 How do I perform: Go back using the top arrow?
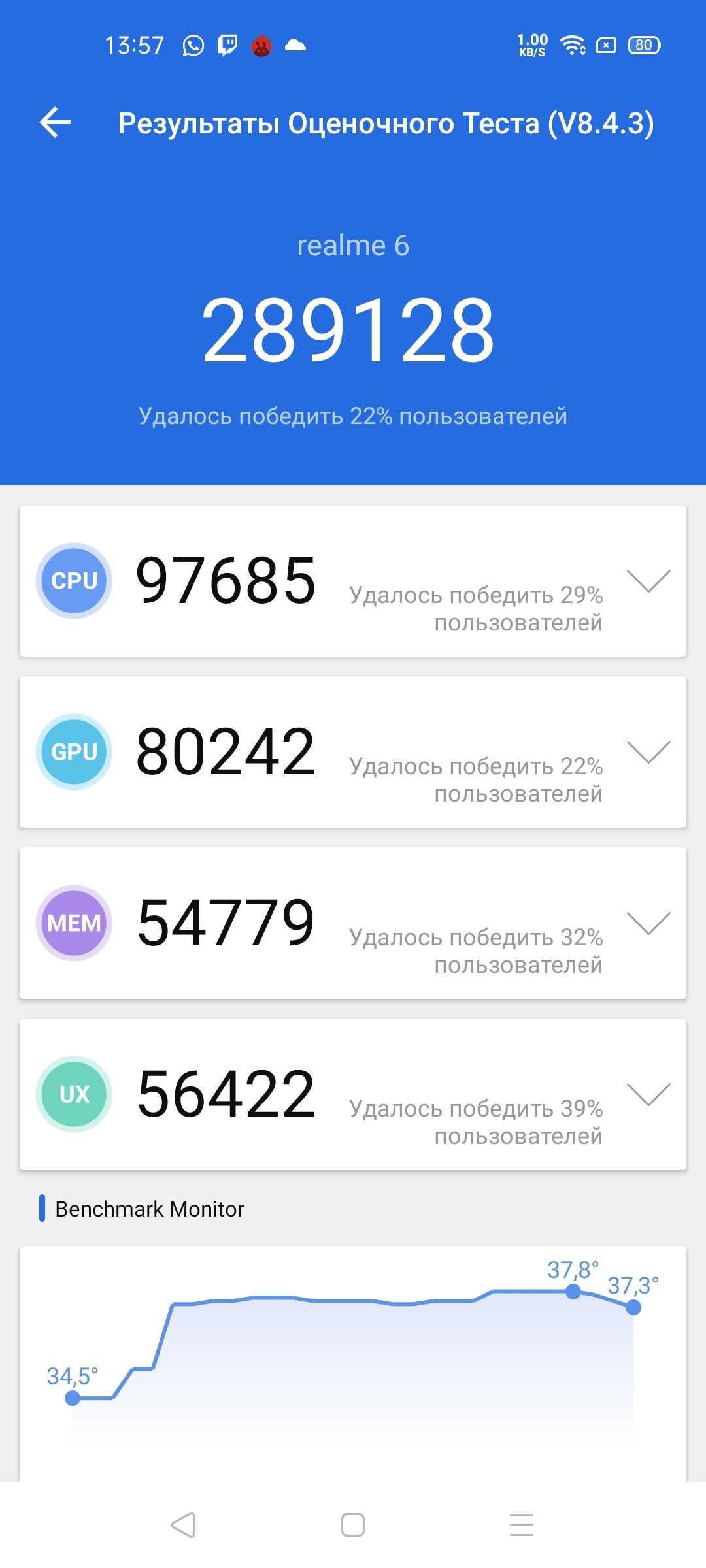point(55,123)
